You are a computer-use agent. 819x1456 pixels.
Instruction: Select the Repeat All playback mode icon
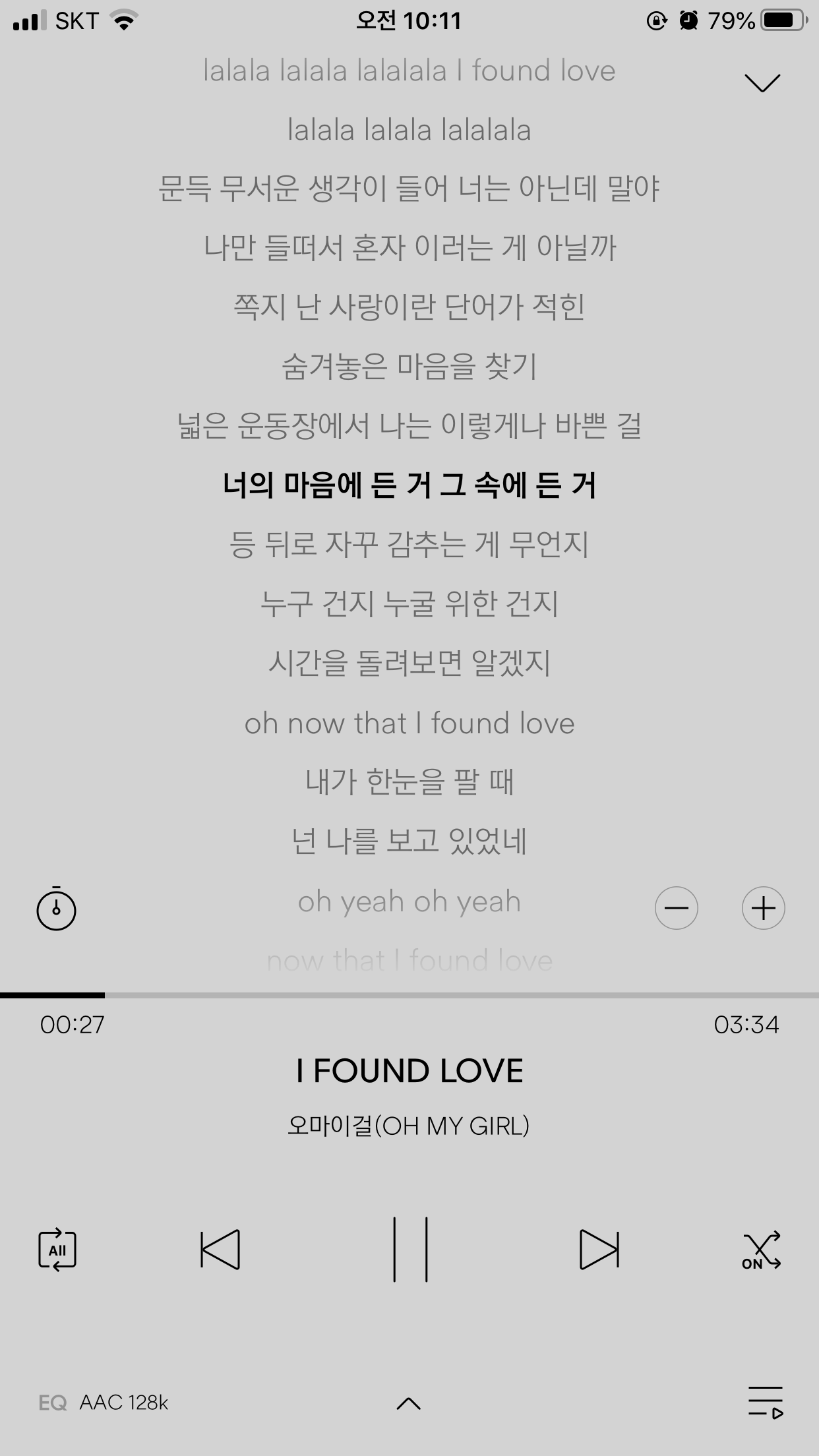point(57,1248)
